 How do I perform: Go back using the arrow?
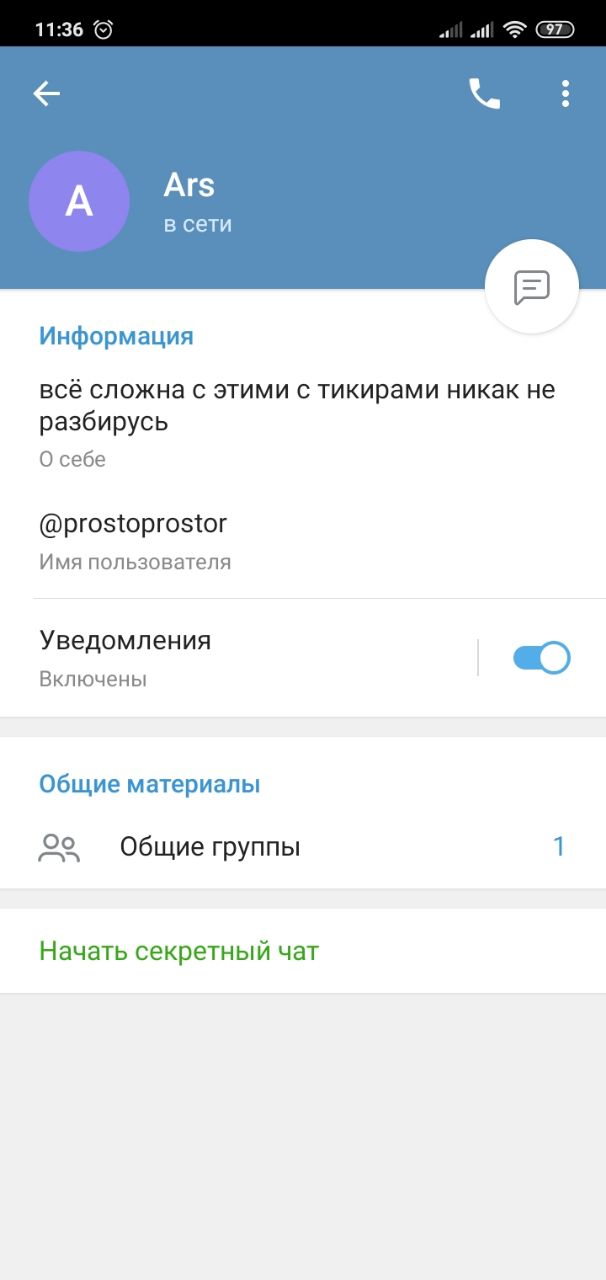pyautogui.click(x=46, y=94)
